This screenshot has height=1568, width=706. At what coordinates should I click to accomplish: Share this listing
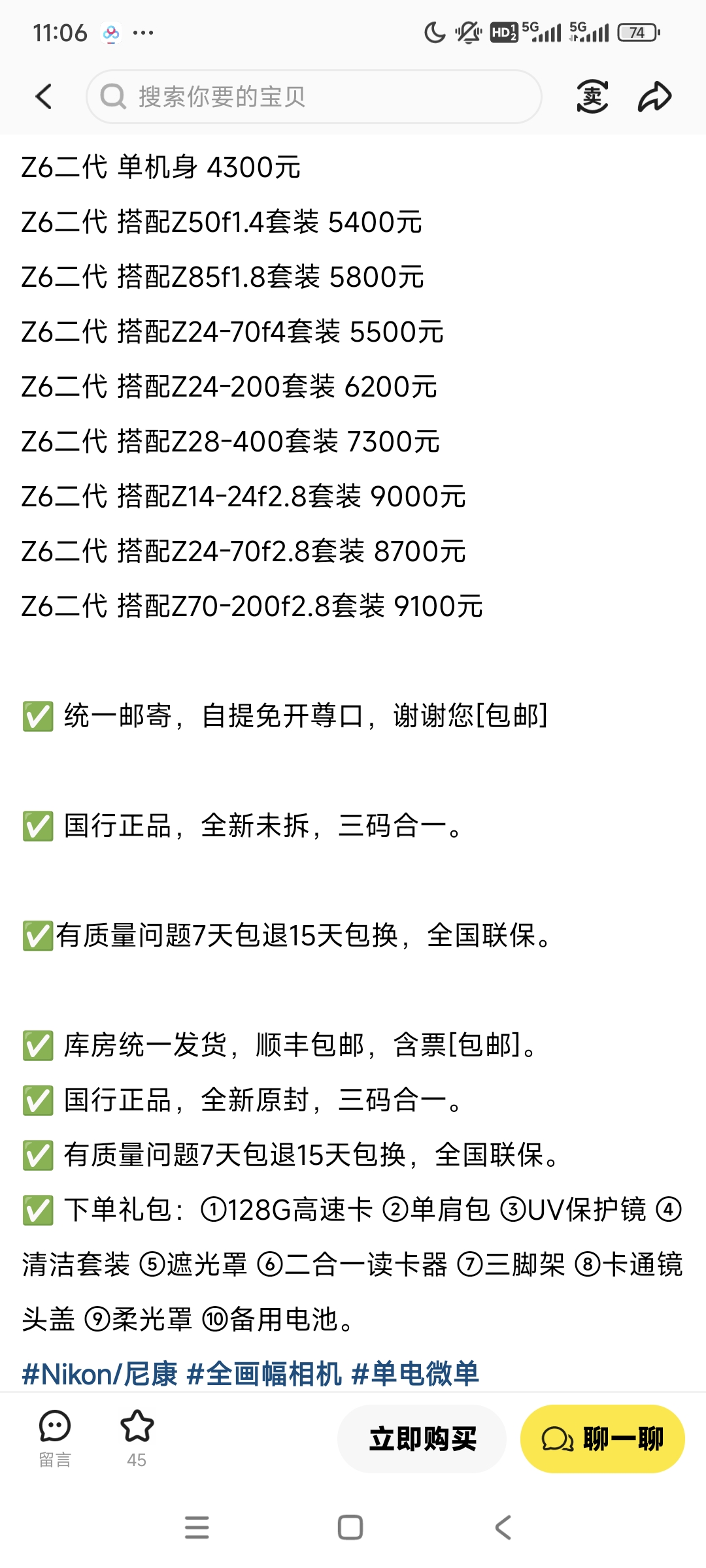click(x=654, y=97)
